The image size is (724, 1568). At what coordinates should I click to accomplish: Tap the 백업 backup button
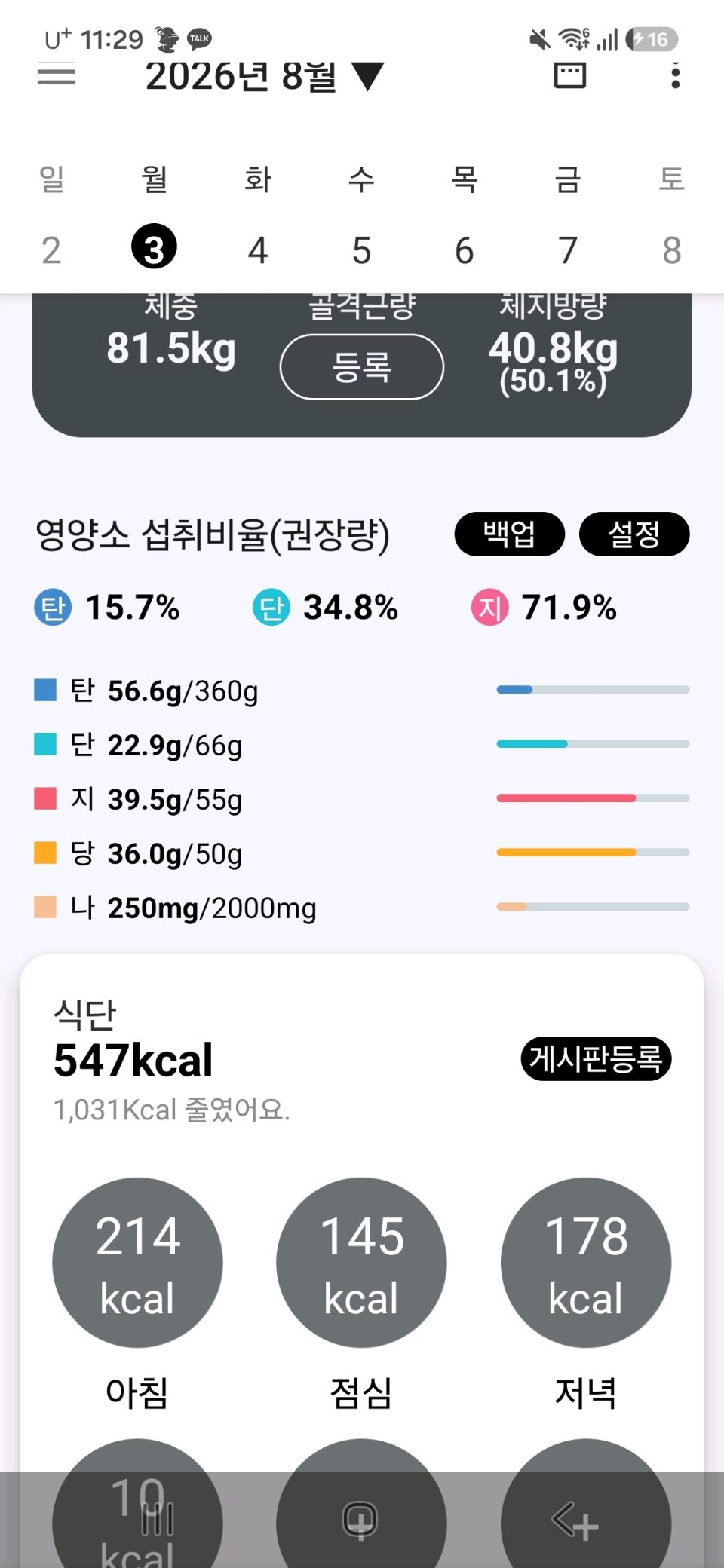coord(510,534)
